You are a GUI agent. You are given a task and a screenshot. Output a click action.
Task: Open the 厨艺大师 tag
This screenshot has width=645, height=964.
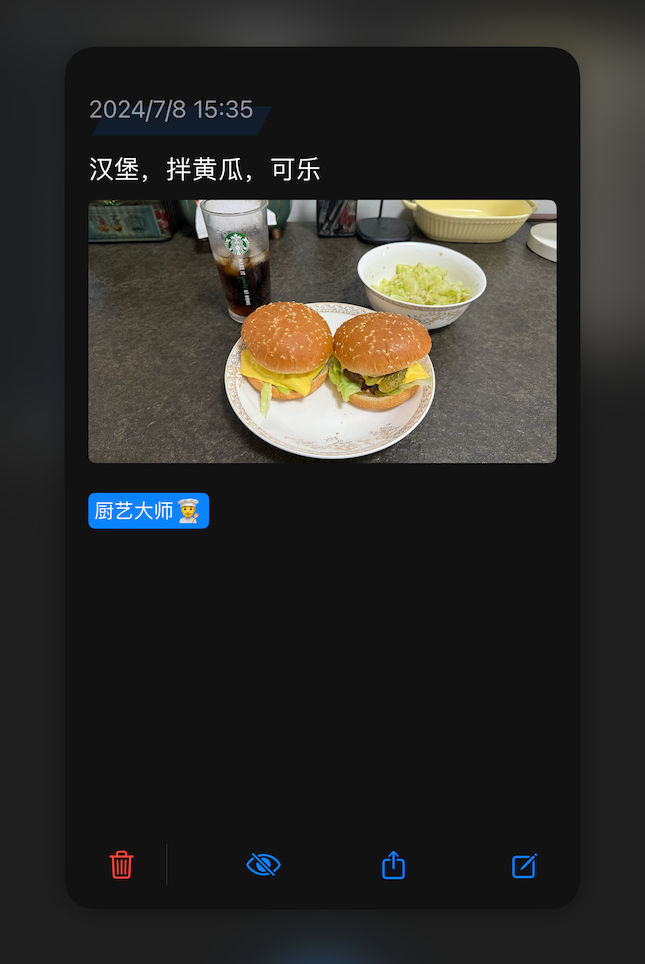pyautogui.click(x=148, y=511)
